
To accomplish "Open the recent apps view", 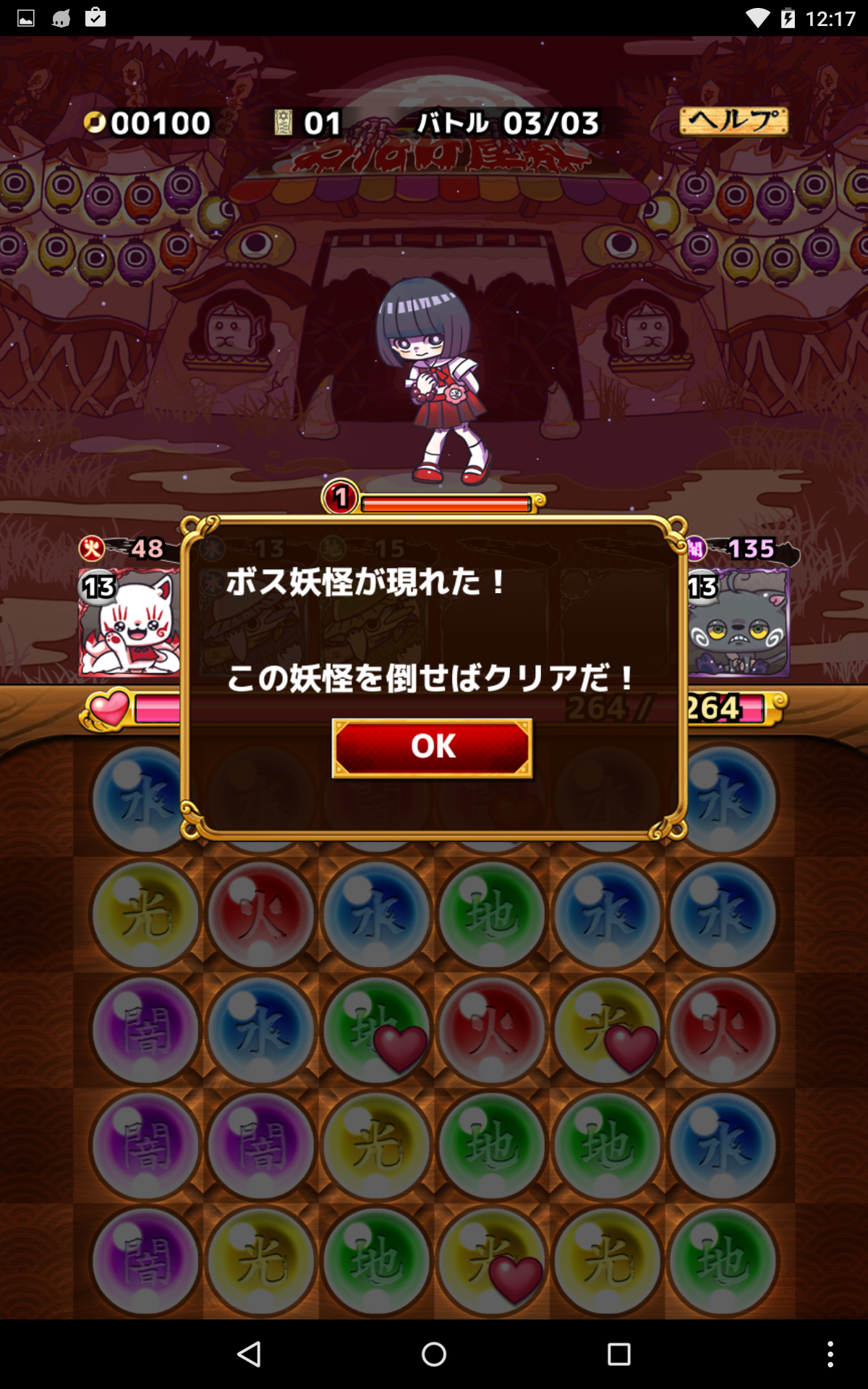I will click(x=618, y=1354).
